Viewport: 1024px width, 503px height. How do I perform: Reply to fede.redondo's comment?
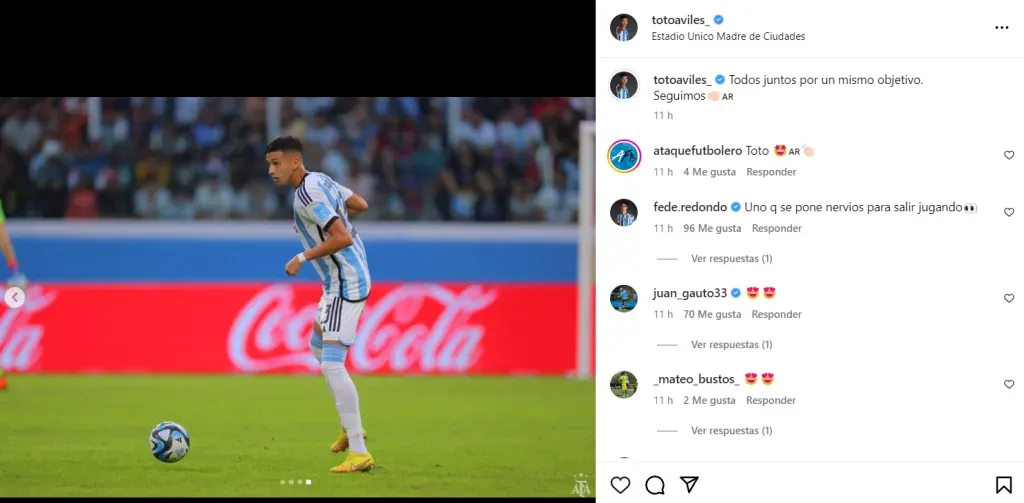click(x=777, y=228)
